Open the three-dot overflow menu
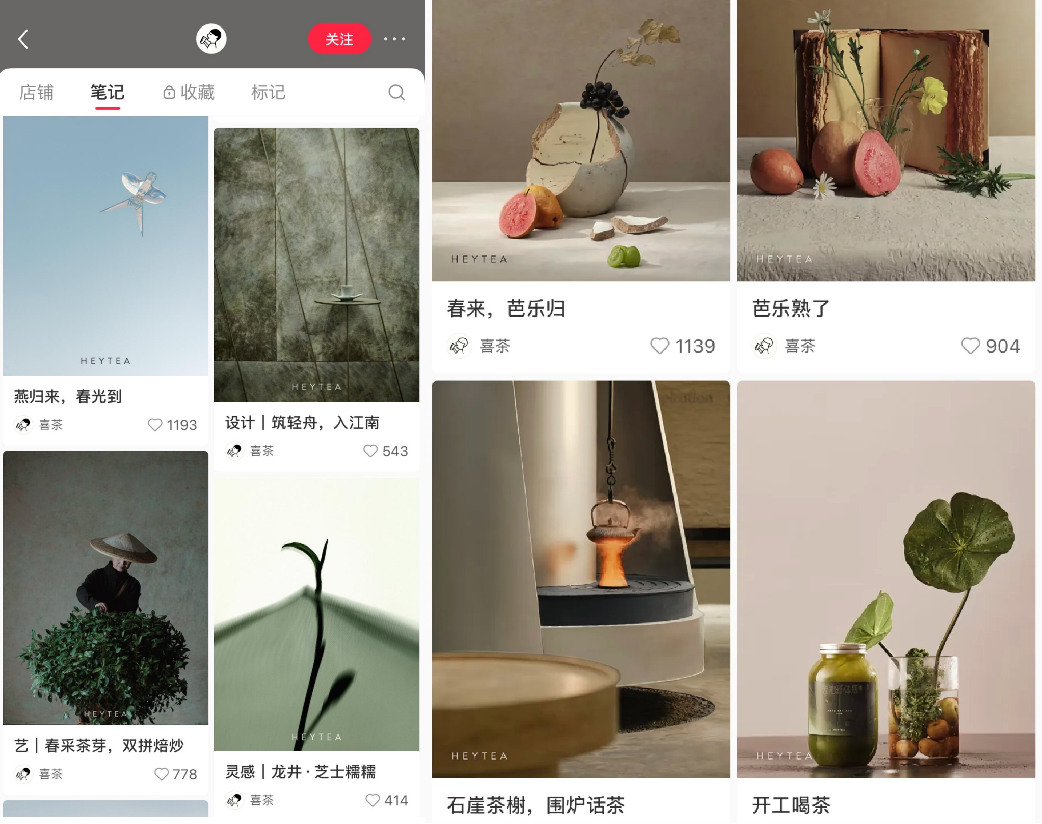 (x=395, y=39)
